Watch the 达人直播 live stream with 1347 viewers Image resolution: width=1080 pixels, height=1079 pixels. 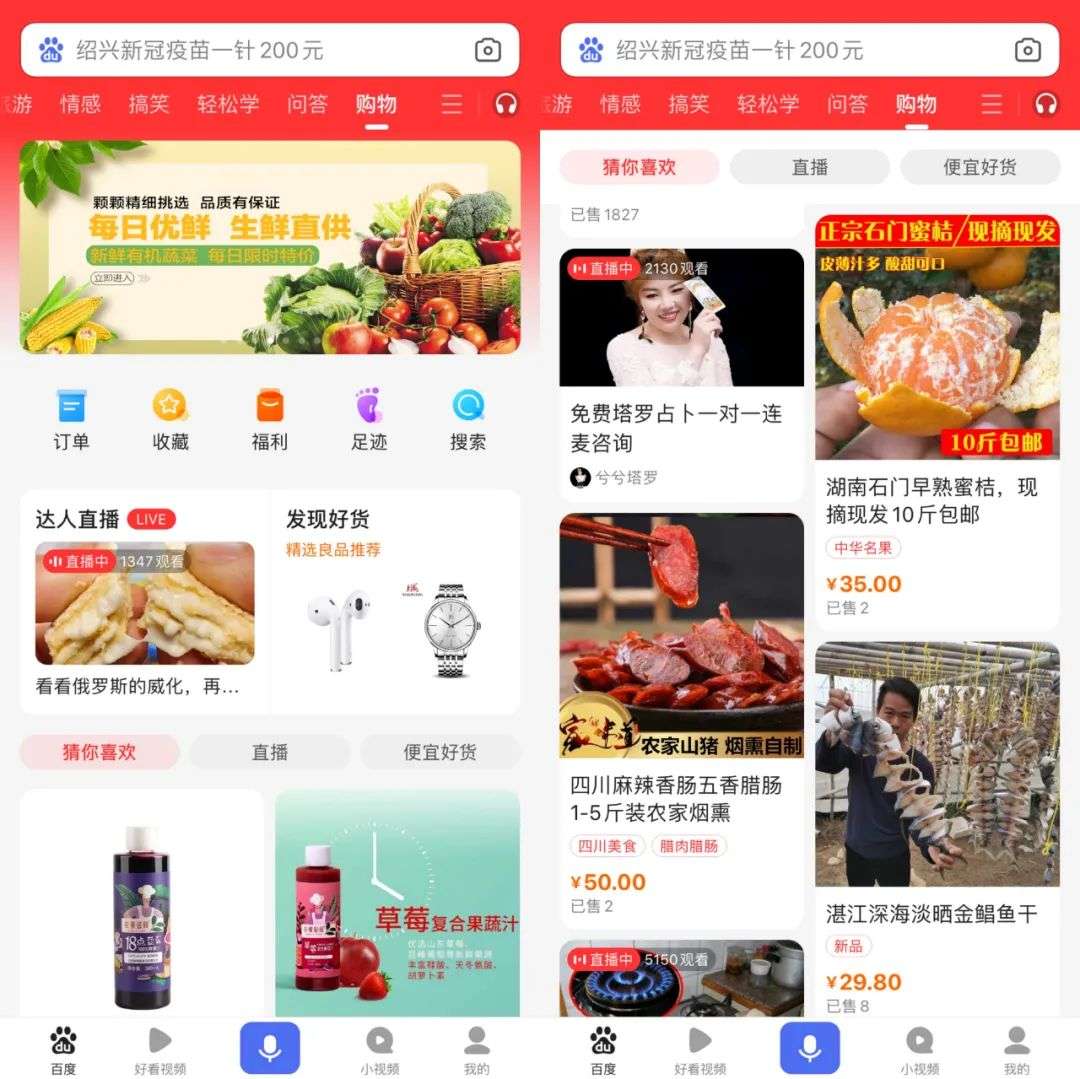point(145,604)
